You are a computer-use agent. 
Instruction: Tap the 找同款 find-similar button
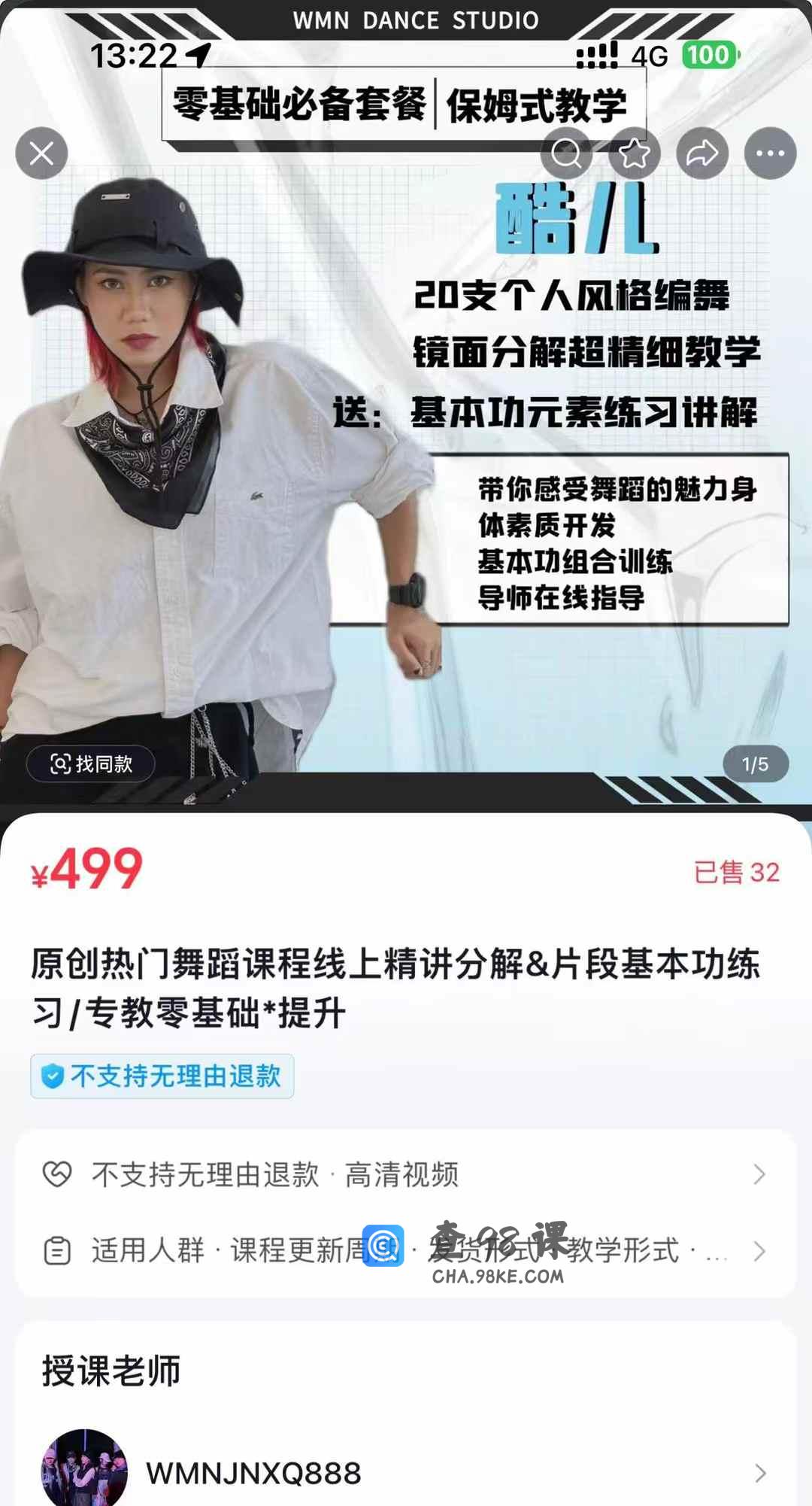click(91, 764)
